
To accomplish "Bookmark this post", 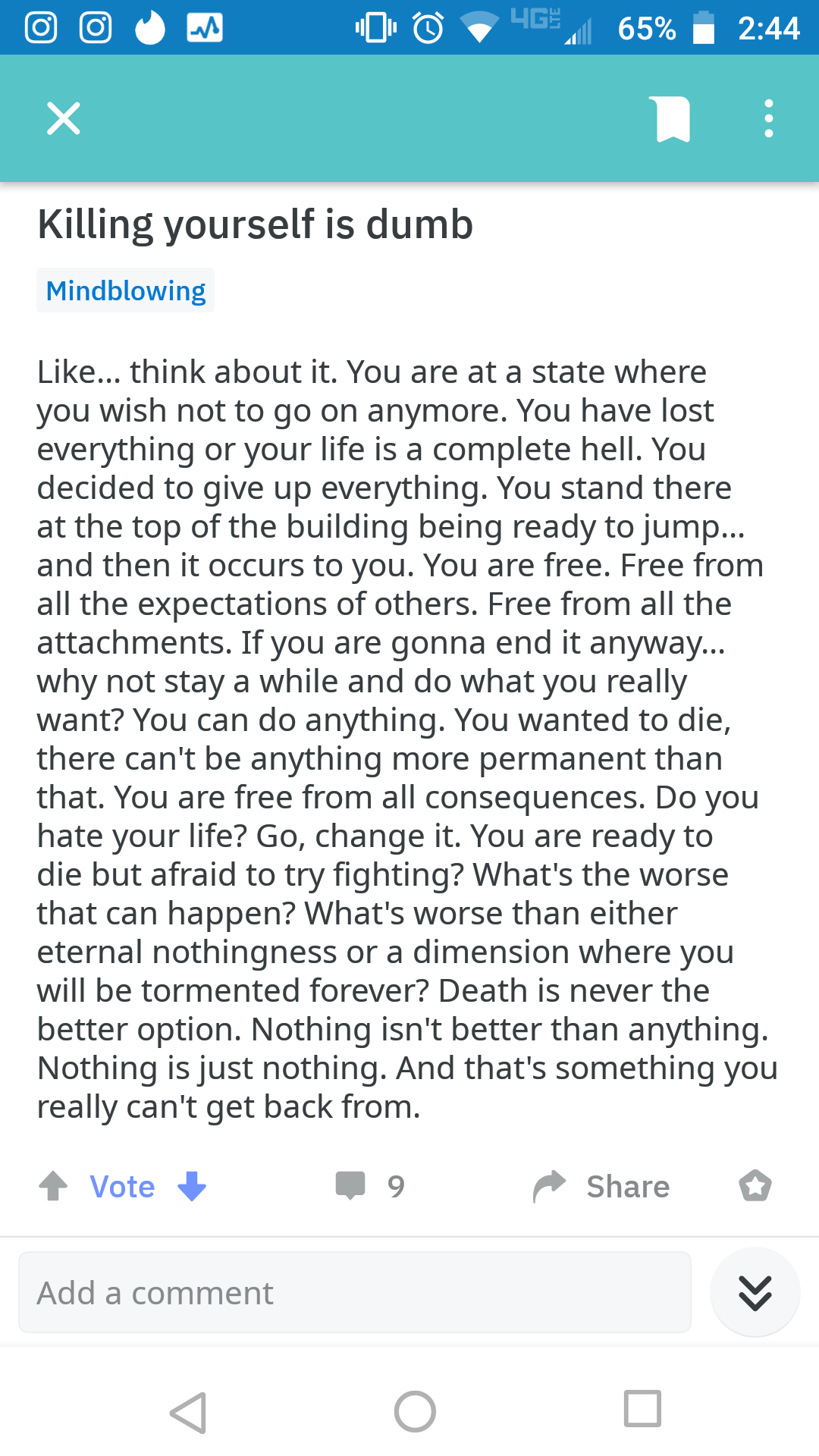I will pyautogui.click(x=673, y=119).
